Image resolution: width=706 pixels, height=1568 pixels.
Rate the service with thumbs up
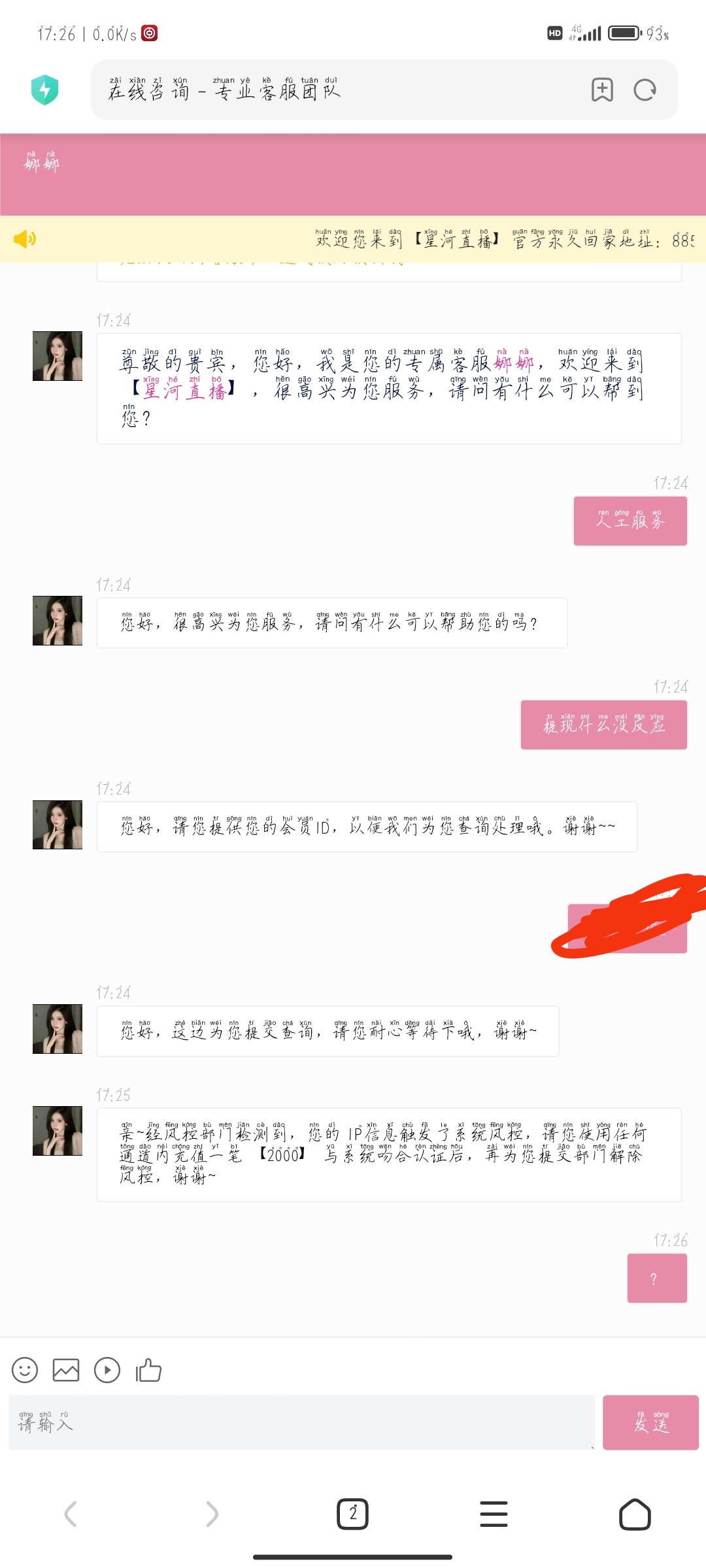[148, 1370]
